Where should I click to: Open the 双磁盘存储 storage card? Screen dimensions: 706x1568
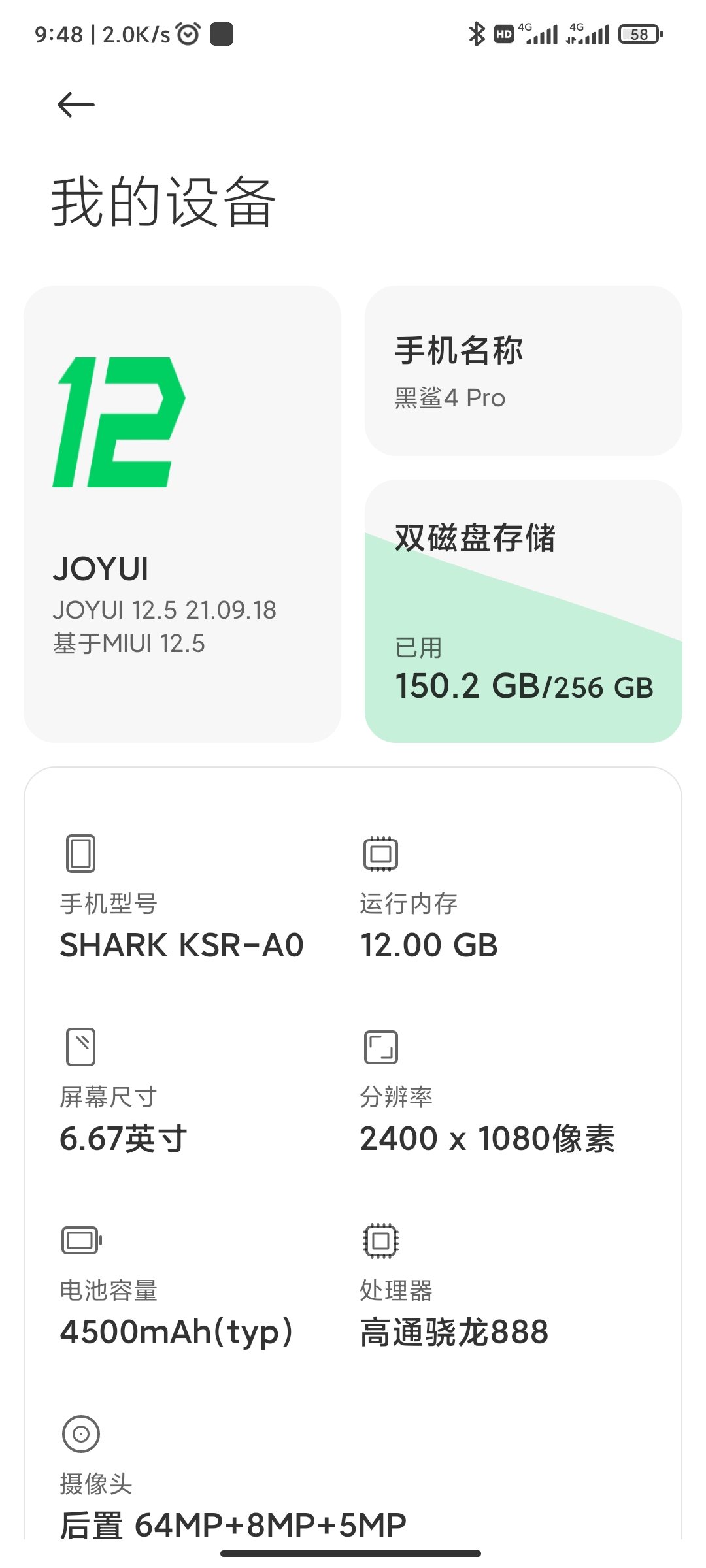pos(523,611)
